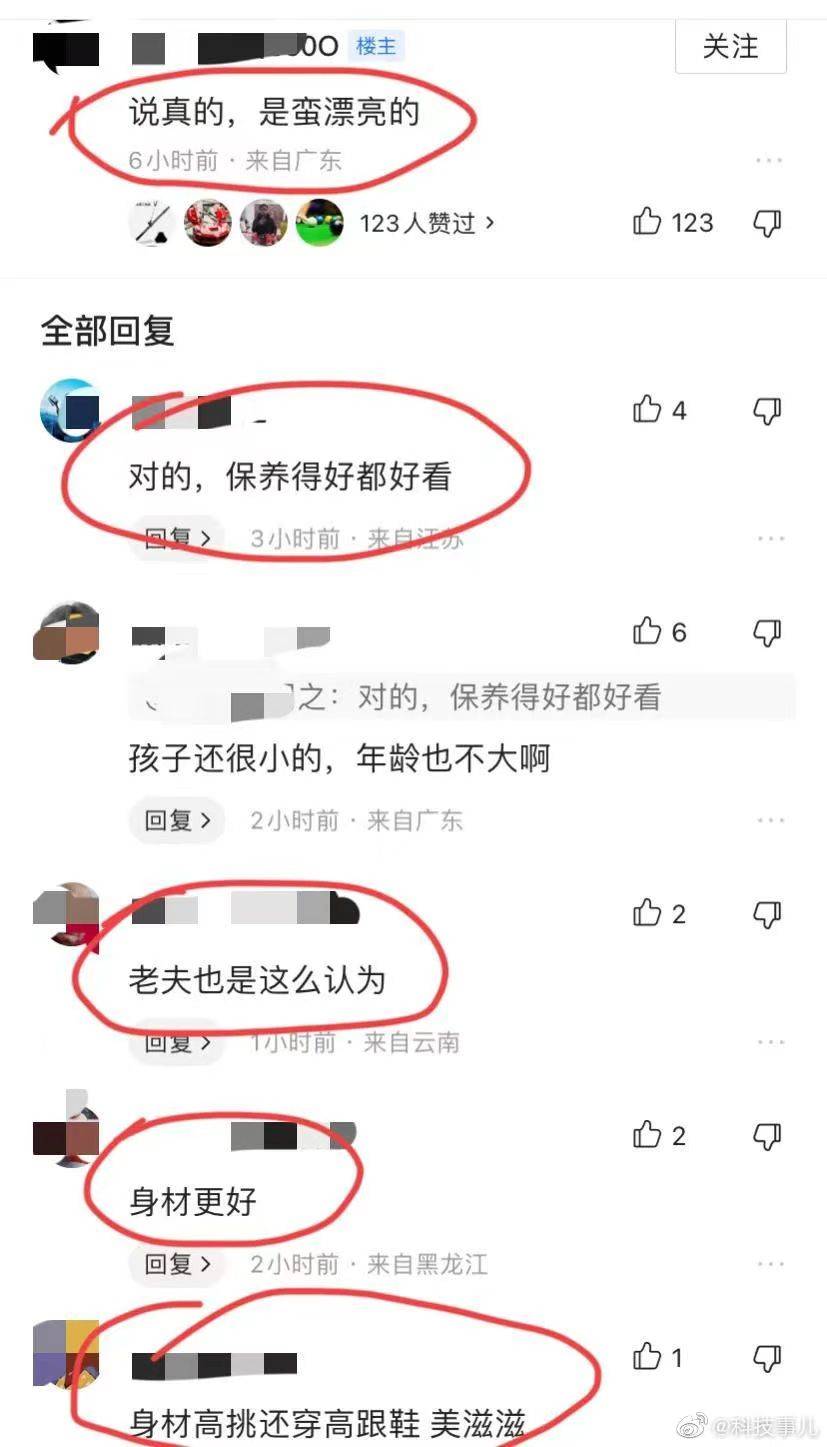Like the post with 123 likes
The height and width of the screenshot is (1447, 827).
click(x=649, y=222)
